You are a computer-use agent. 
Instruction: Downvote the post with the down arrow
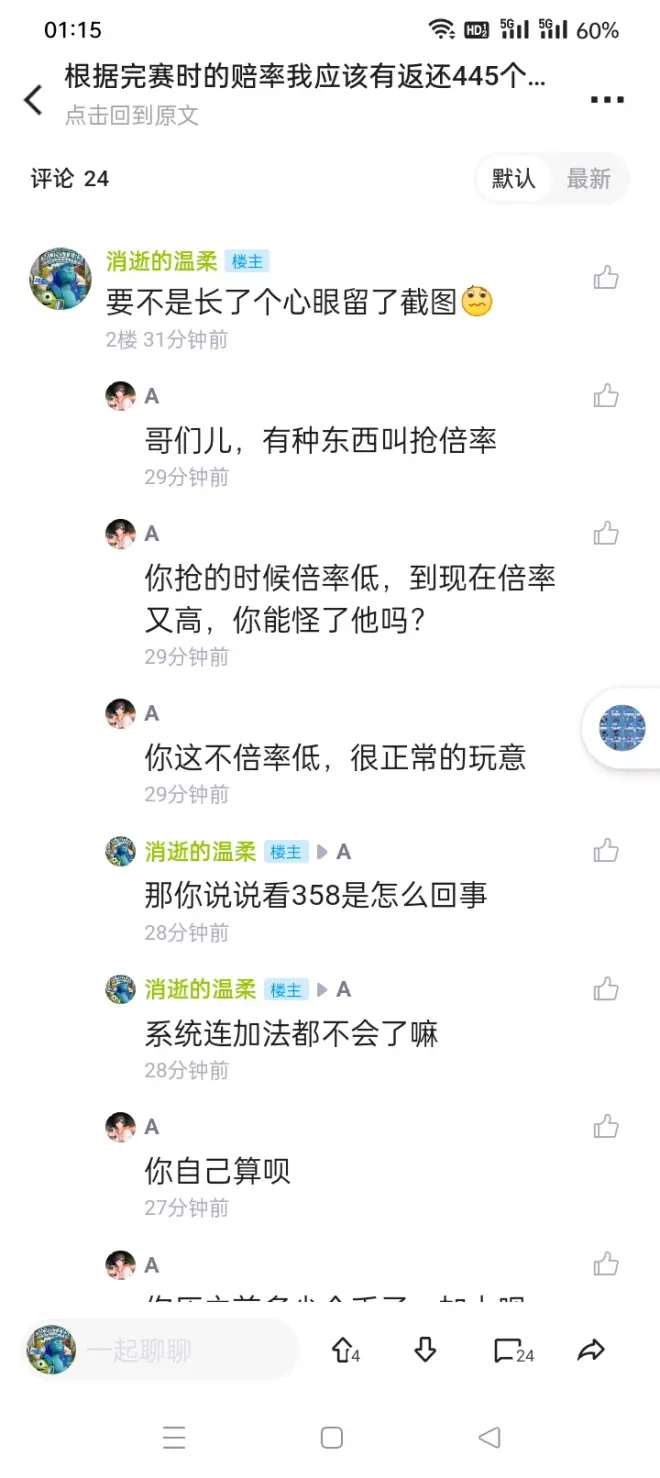(425, 1351)
